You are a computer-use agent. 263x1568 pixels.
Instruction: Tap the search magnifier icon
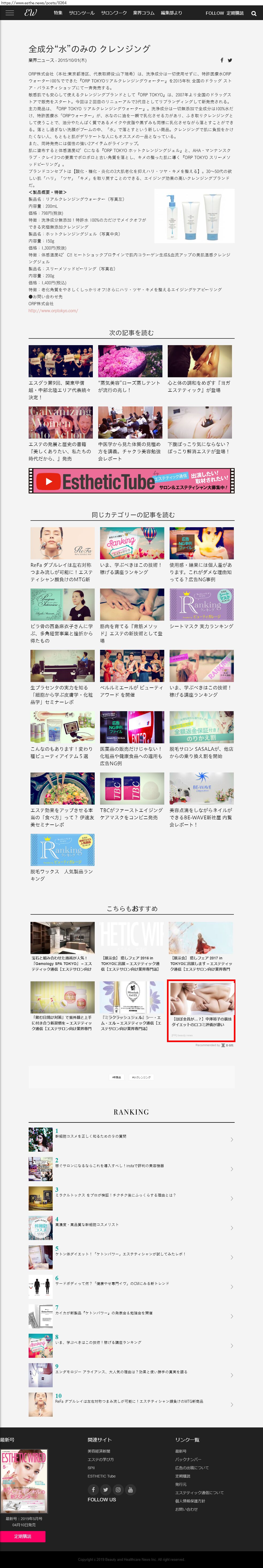(254, 13)
